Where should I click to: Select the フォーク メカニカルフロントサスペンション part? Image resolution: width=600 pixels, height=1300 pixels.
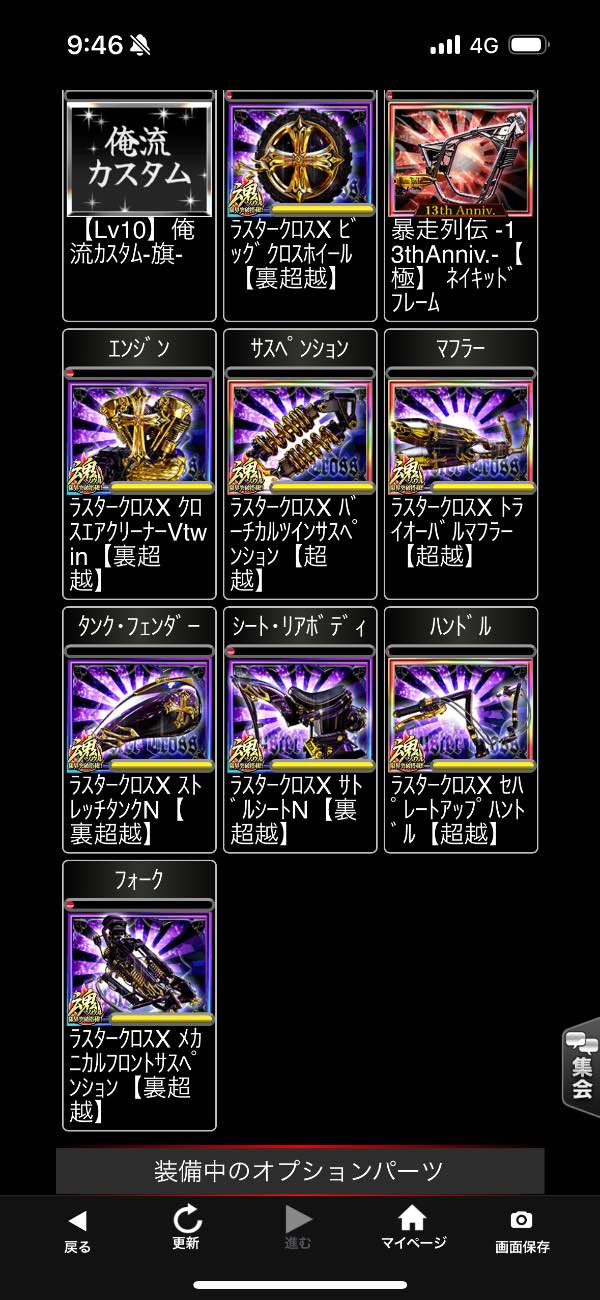[139, 996]
